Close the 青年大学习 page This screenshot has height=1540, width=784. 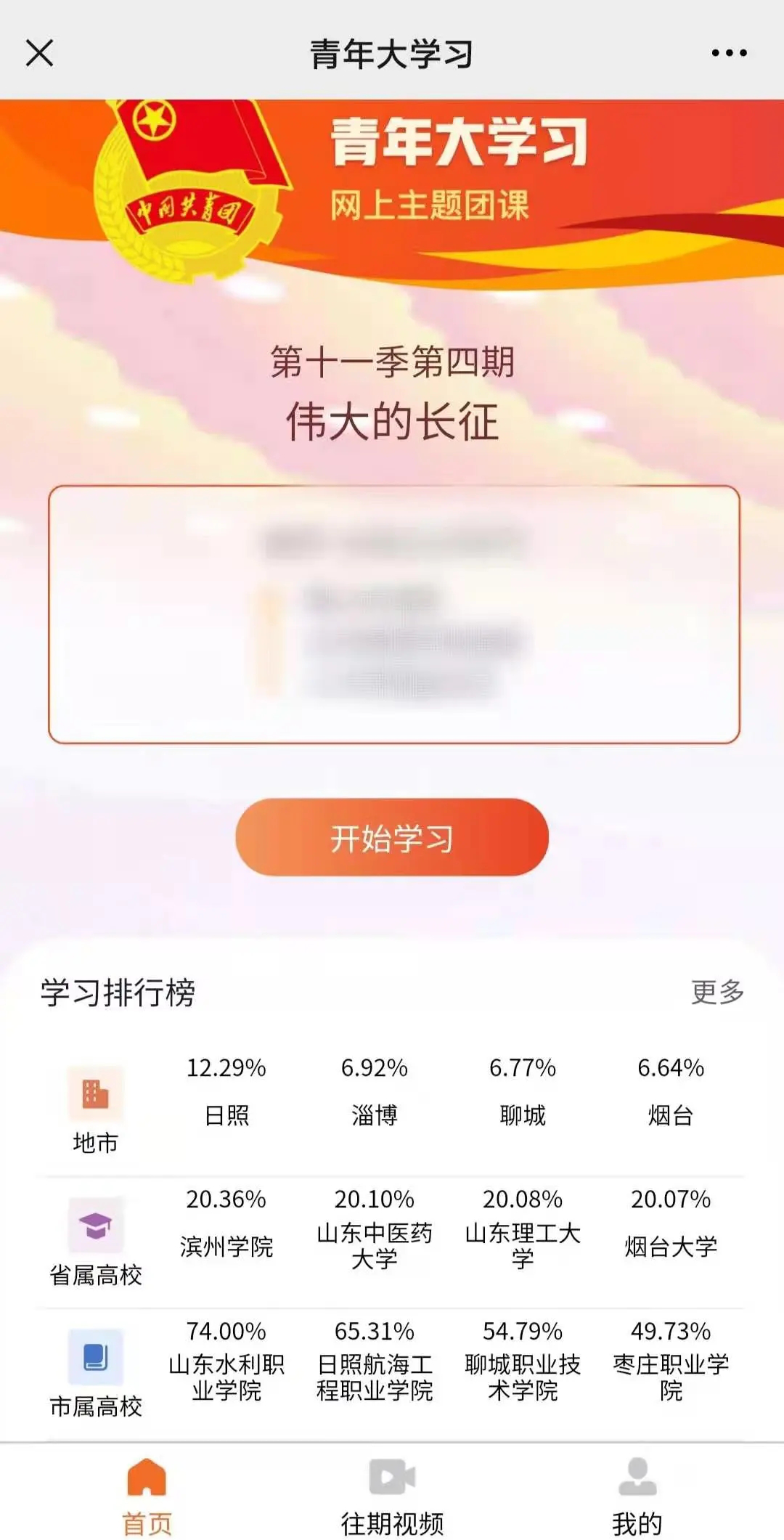[x=40, y=53]
